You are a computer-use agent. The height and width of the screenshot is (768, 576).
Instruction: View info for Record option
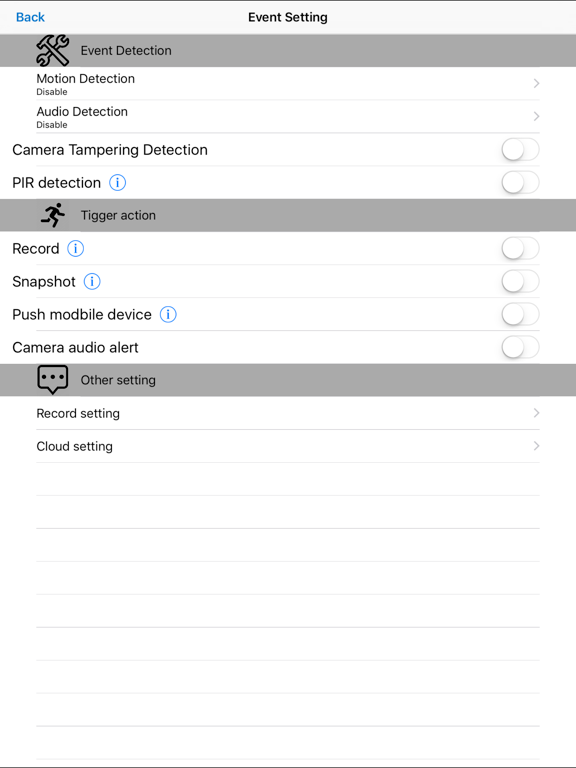pyautogui.click(x=75, y=248)
